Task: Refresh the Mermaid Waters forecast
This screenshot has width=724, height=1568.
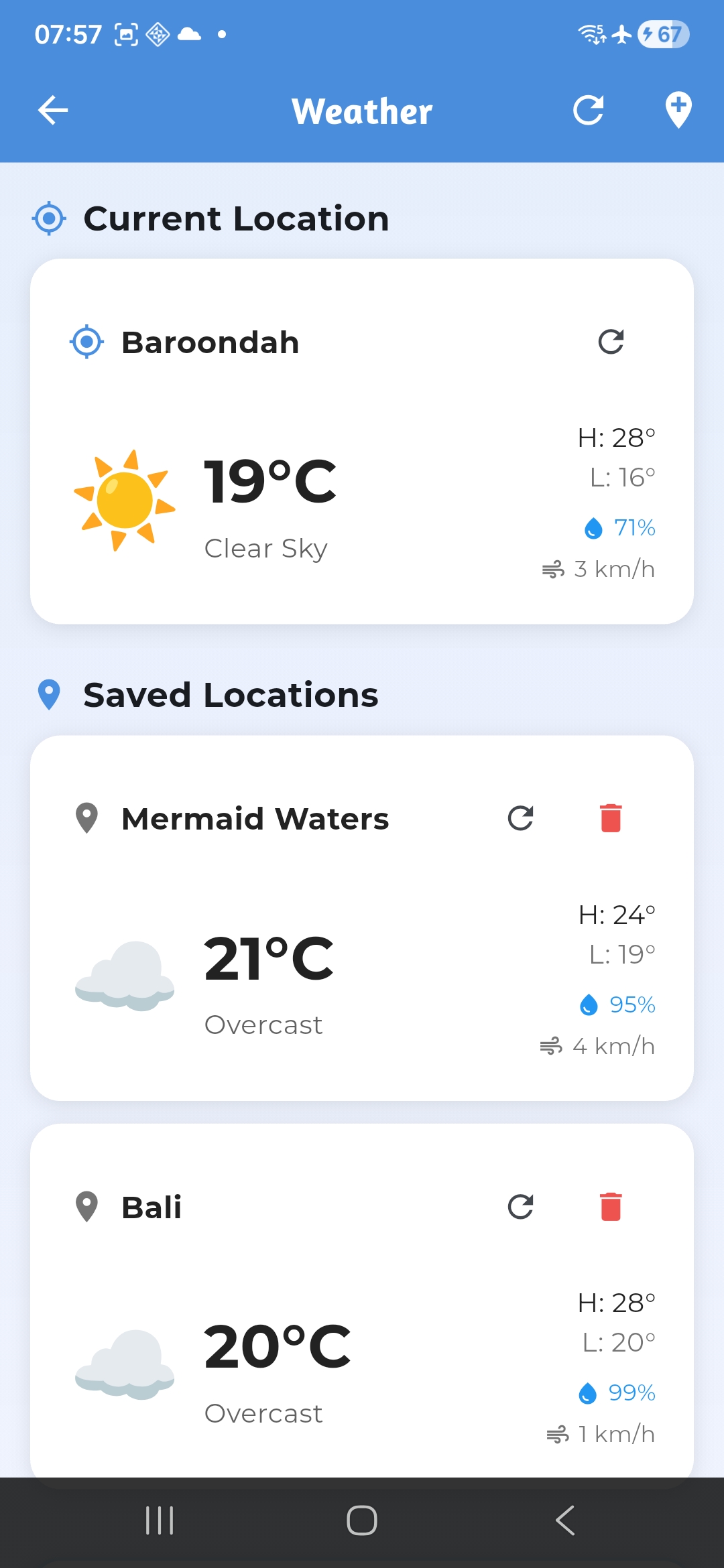Action: [x=521, y=818]
